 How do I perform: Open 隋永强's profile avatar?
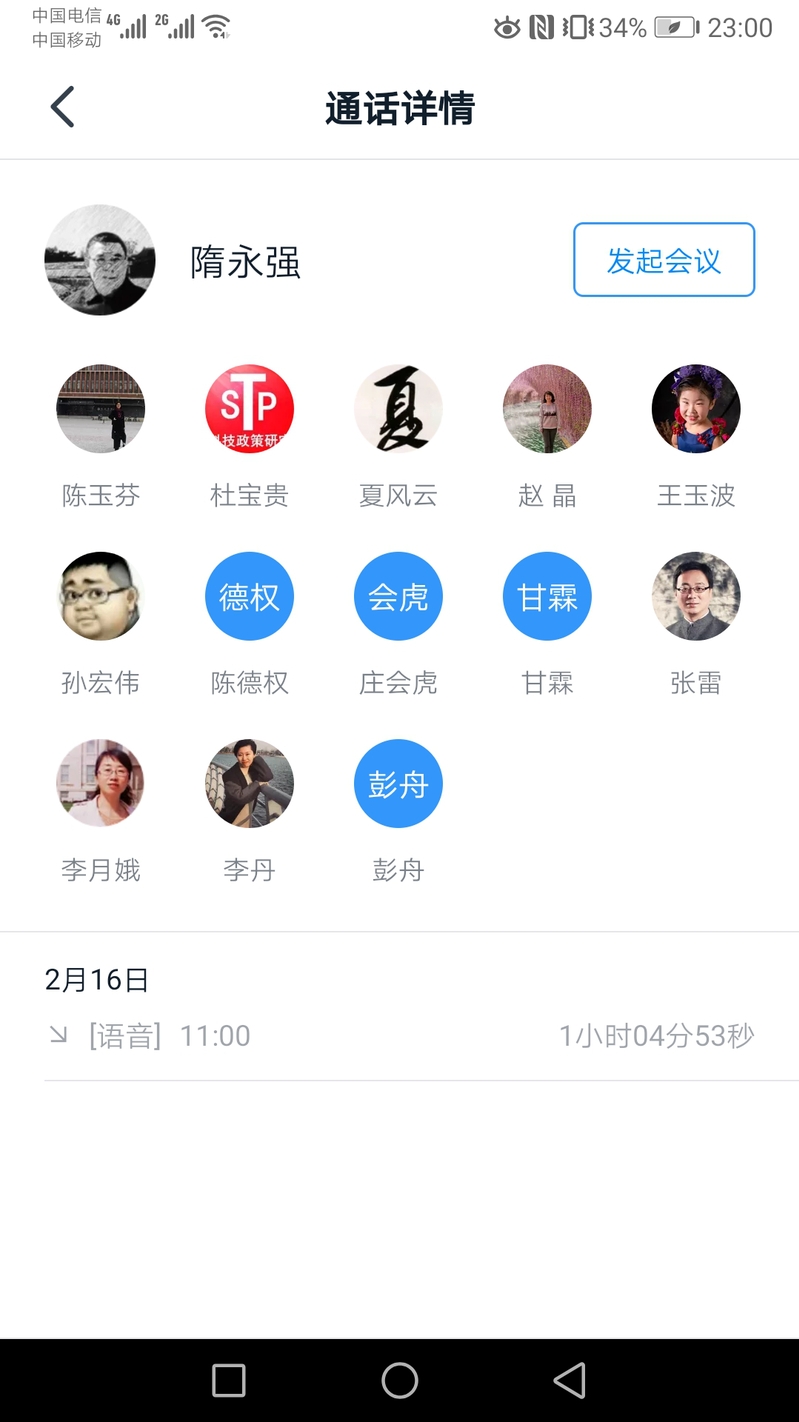point(100,260)
